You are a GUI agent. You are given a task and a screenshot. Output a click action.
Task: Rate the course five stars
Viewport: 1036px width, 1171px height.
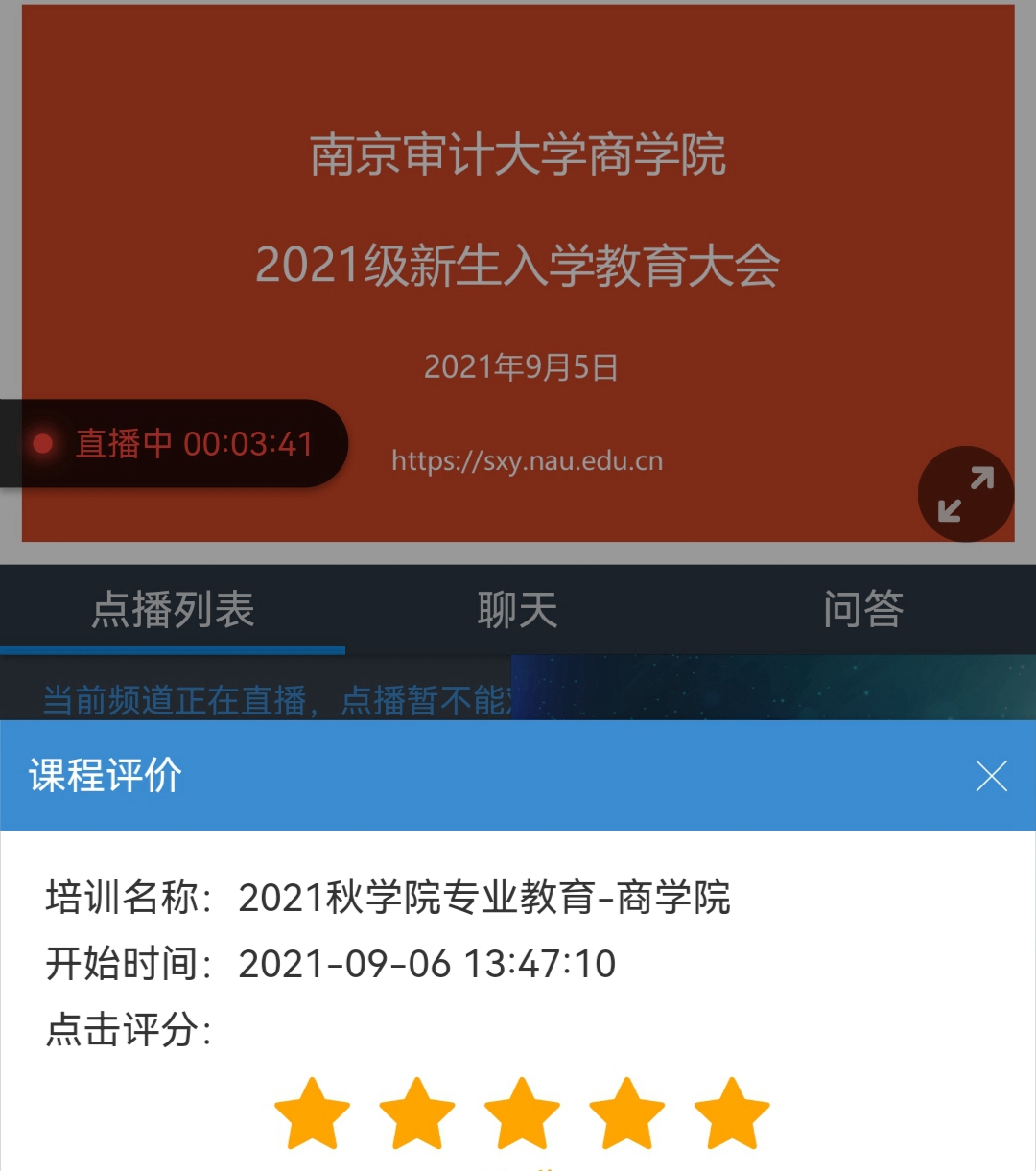(x=731, y=1113)
